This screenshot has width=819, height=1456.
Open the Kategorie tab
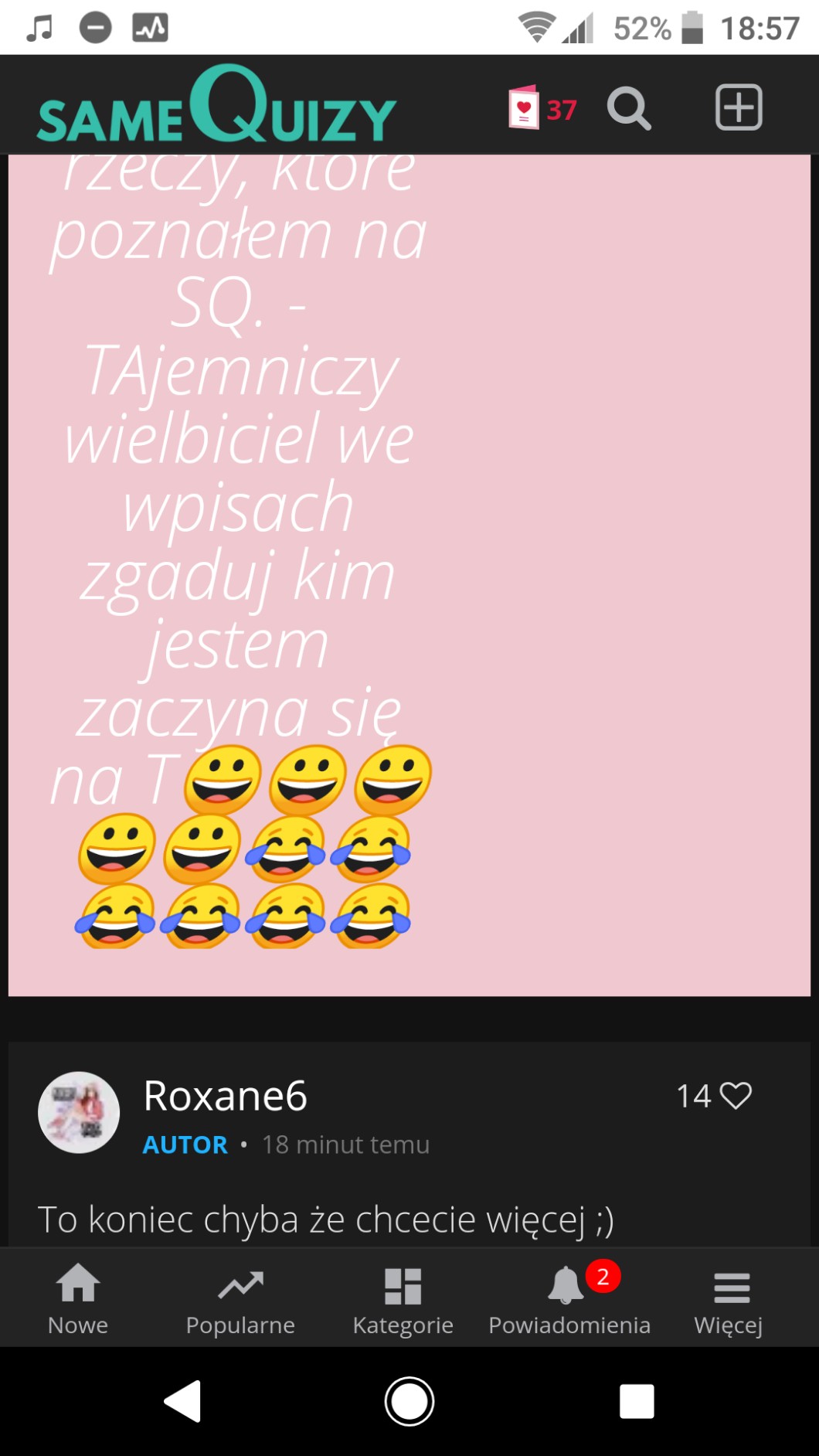(x=403, y=1300)
